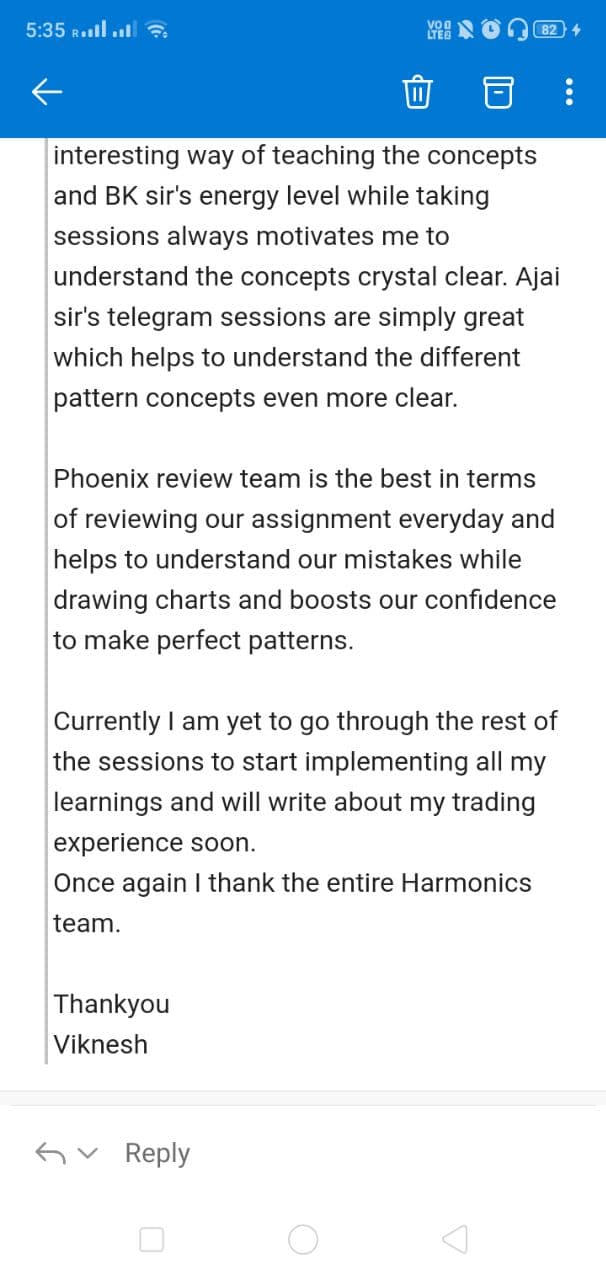Image resolution: width=606 pixels, height=1280 pixels.
Task: Go to the system home screen
Action: pyautogui.click(x=303, y=1240)
